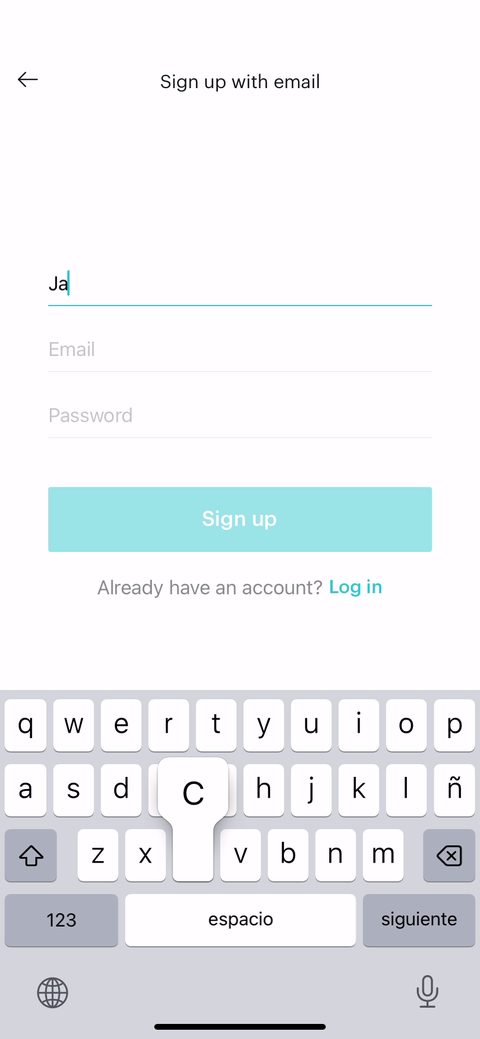Go back using the arrow icon
Screen dimensions: 480x1039
[28, 80]
